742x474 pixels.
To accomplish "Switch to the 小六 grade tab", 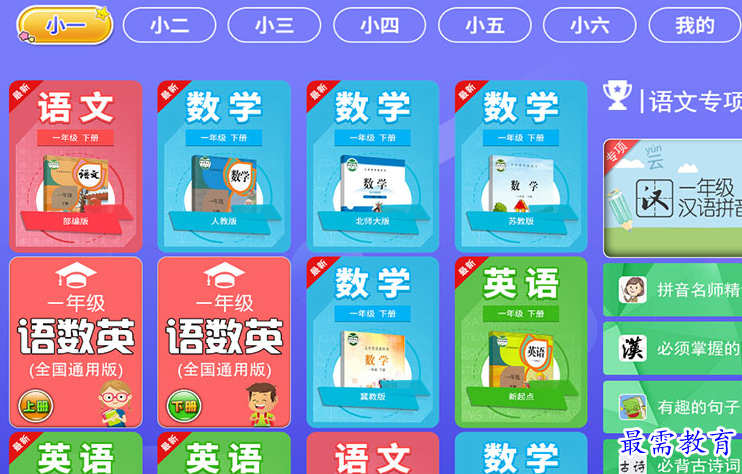I will tap(589, 25).
